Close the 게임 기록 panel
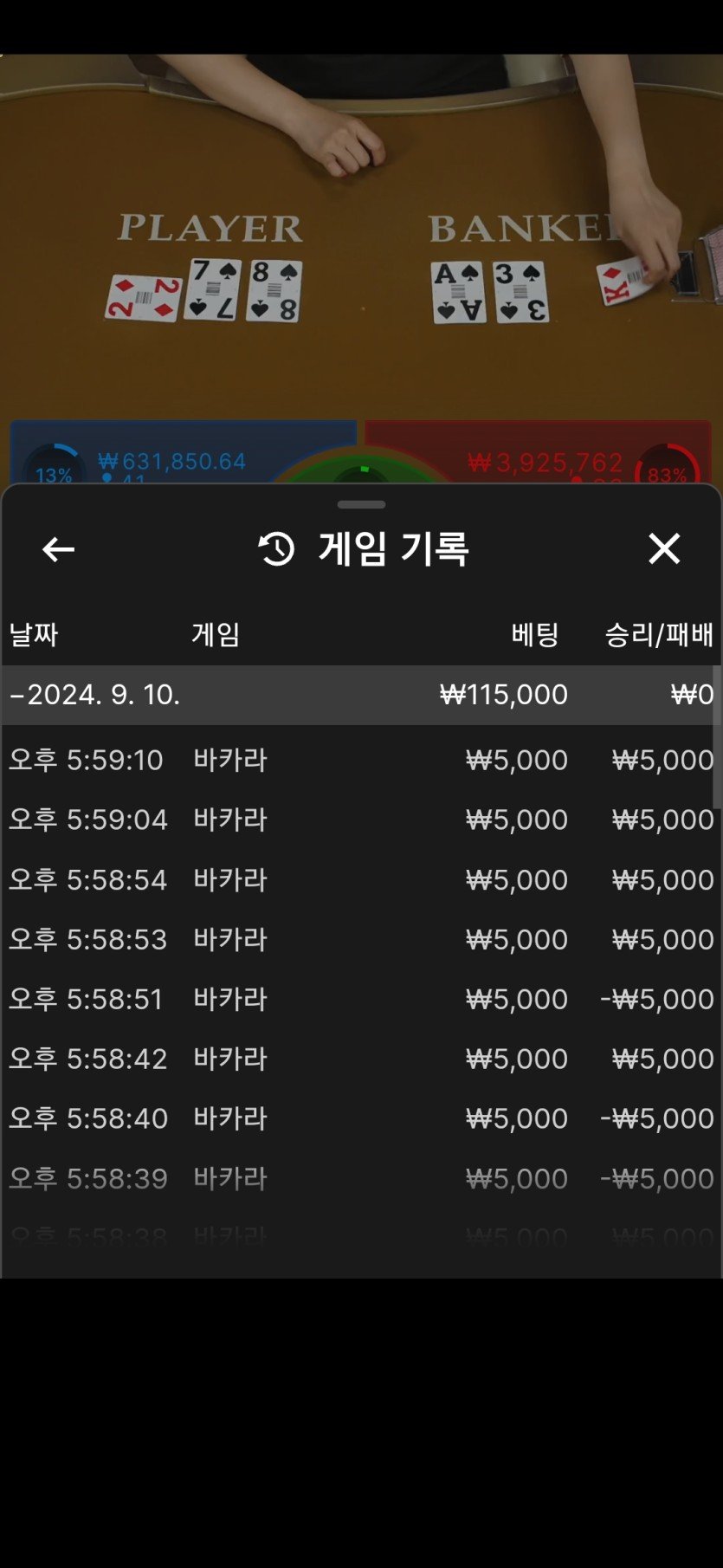Screen dimensions: 723x1568 pyautogui.click(x=664, y=549)
